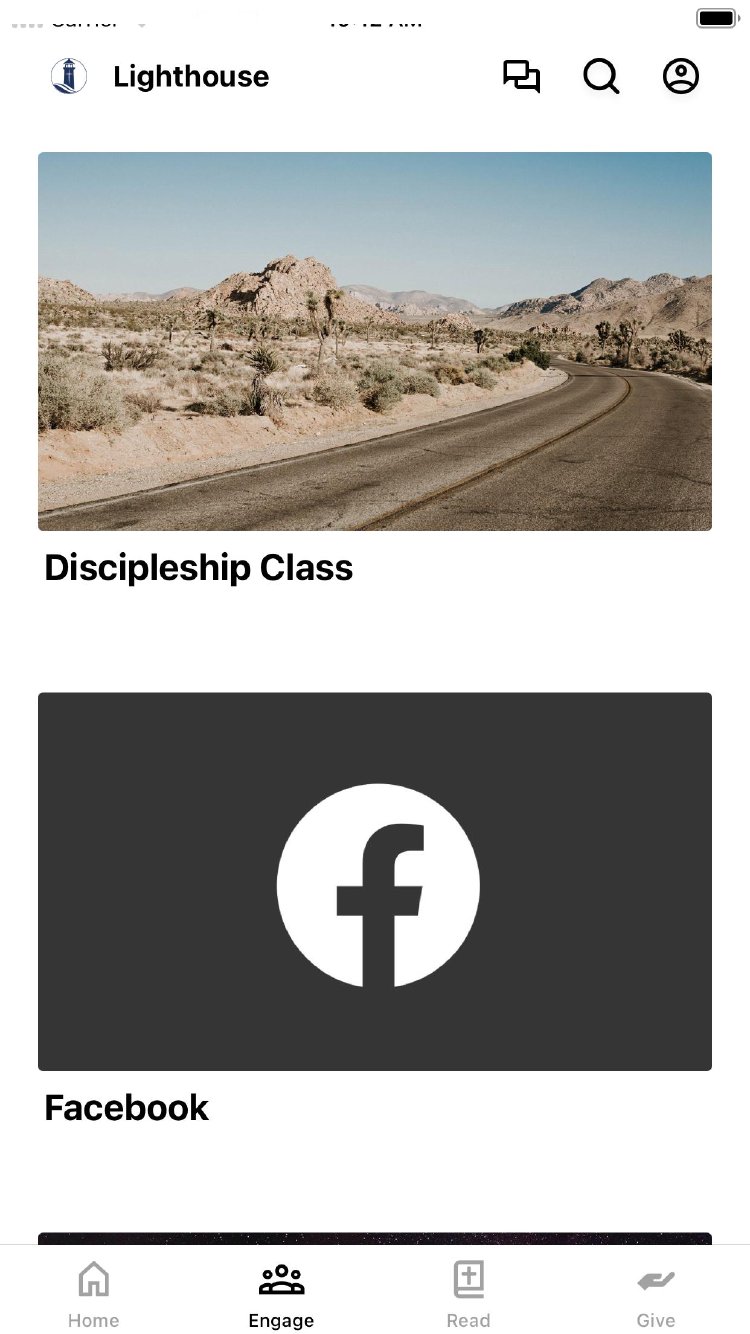Open the Facebook card
Viewport: 750px width, 1334px height.
pyautogui.click(x=375, y=882)
